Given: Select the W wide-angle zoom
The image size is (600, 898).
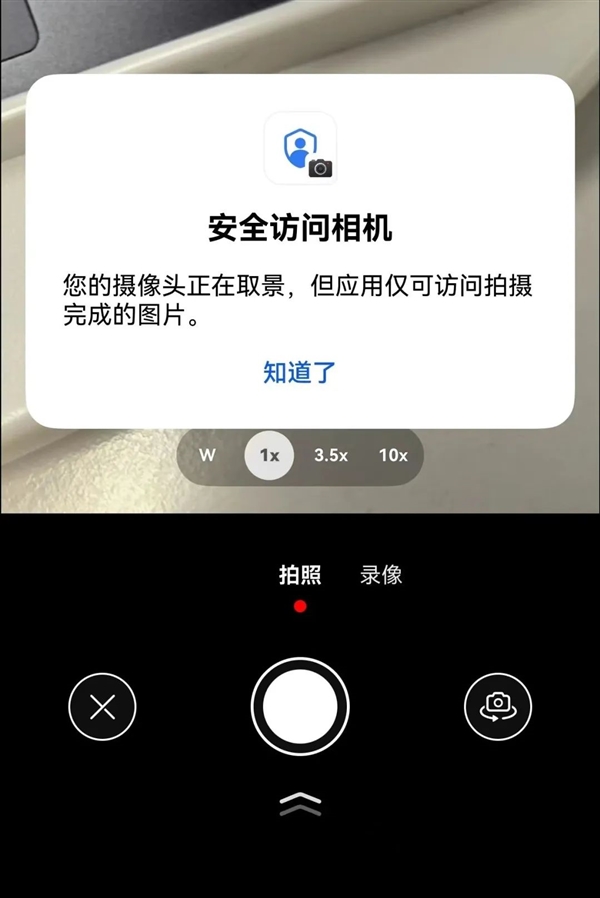Looking at the screenshot, I should [x=208, y=455].
